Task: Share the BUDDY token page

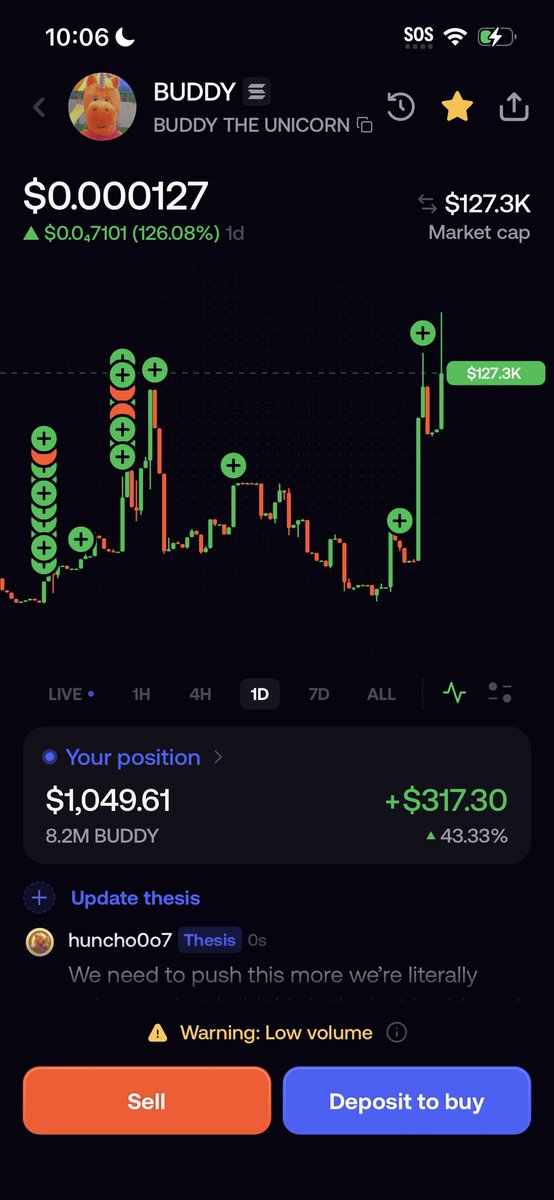Action: 513,106
